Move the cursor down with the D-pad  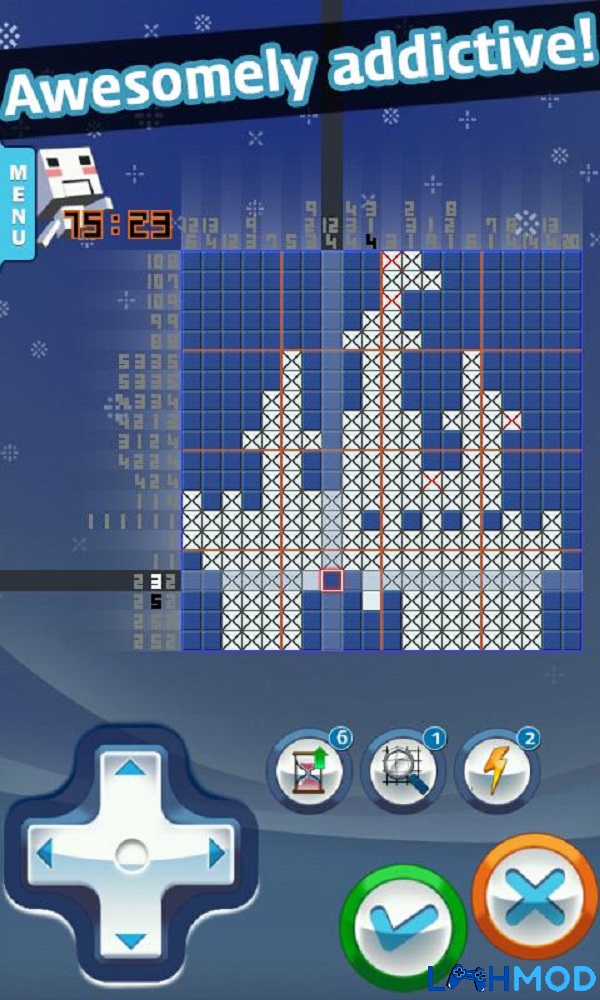(x=128, y=940)
